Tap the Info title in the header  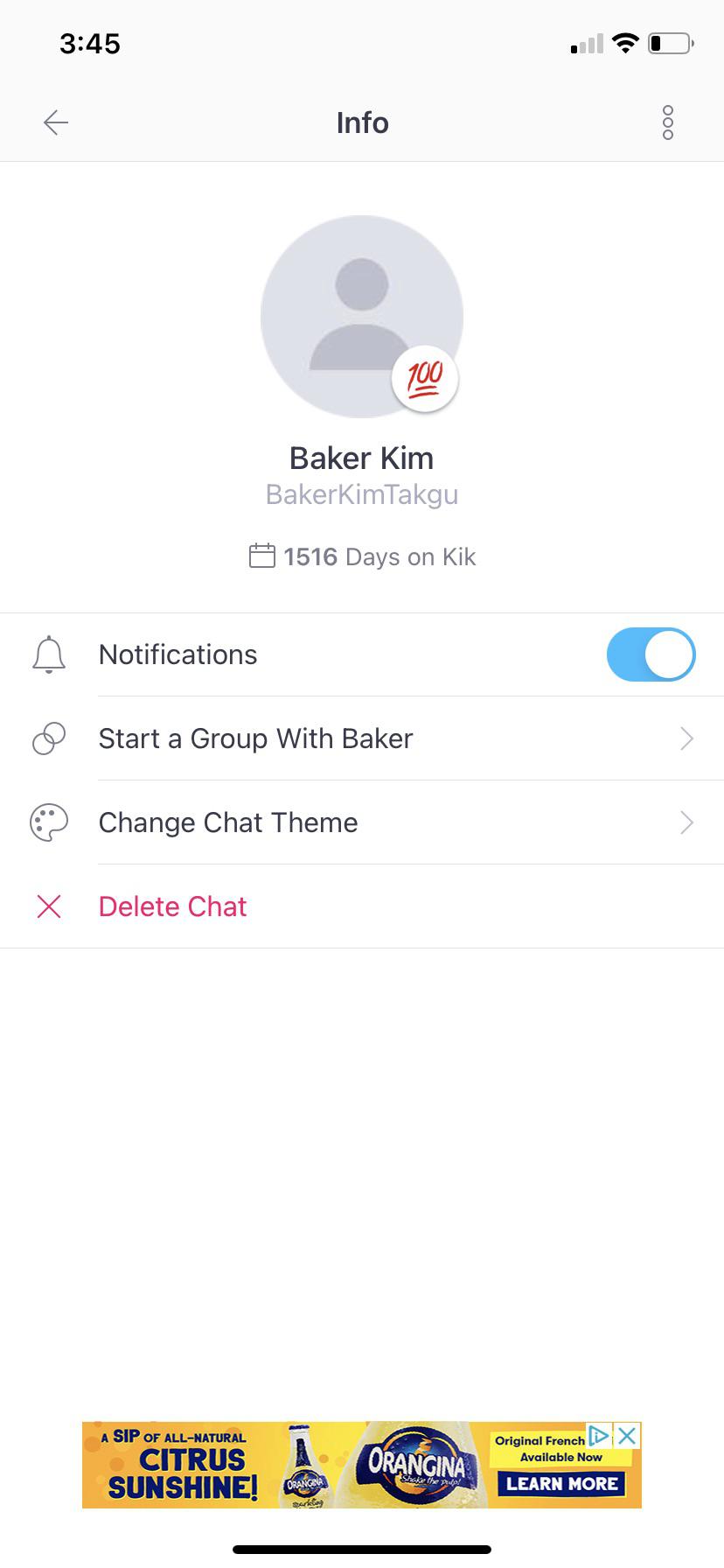point(361,122)
